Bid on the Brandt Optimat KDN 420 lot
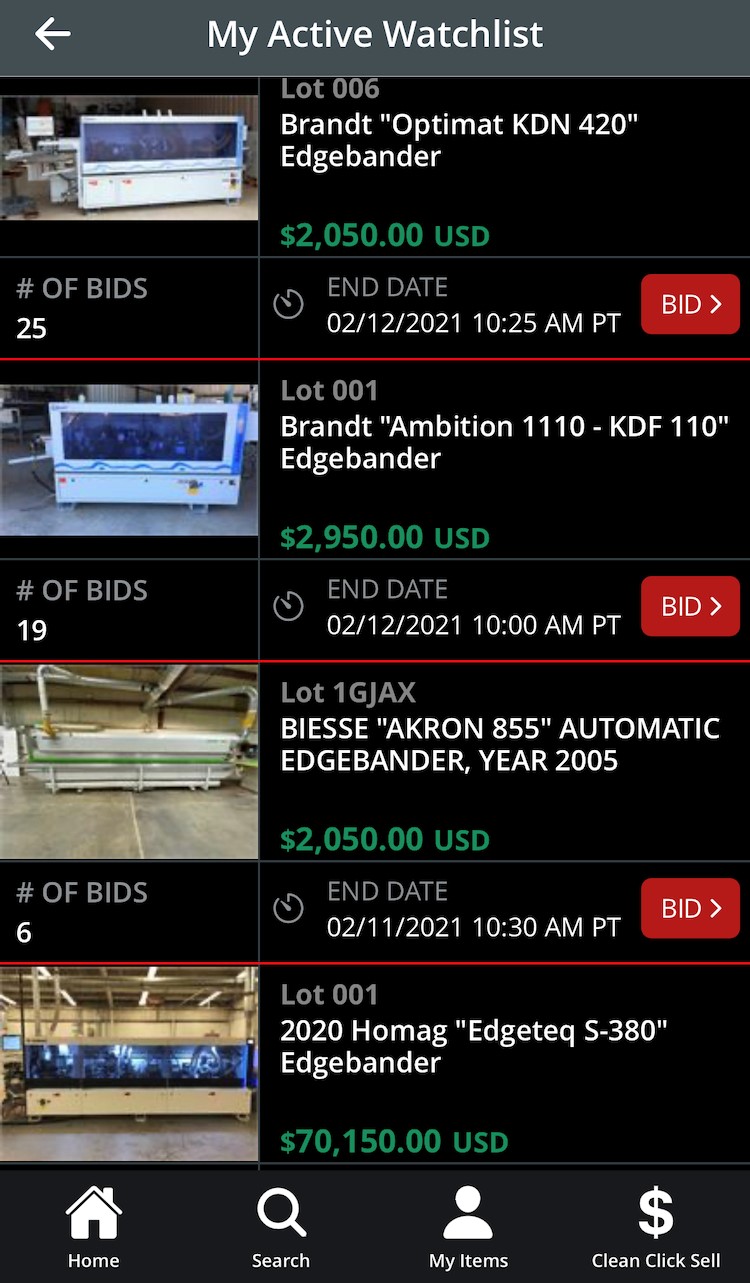 [x=690, y=304]
